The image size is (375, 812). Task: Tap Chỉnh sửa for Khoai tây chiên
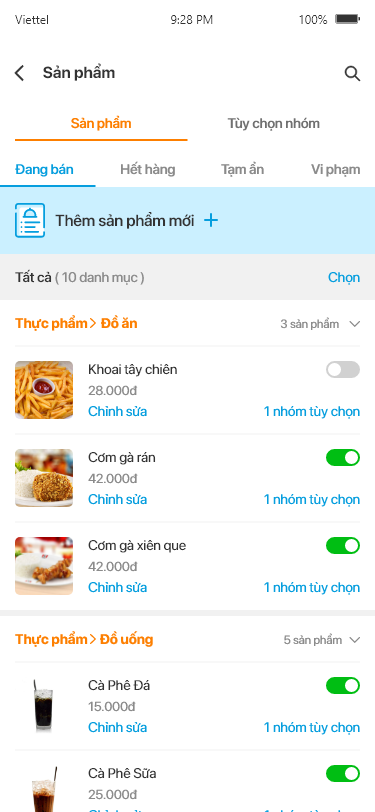pyautogui.click(x=118, y=412)
